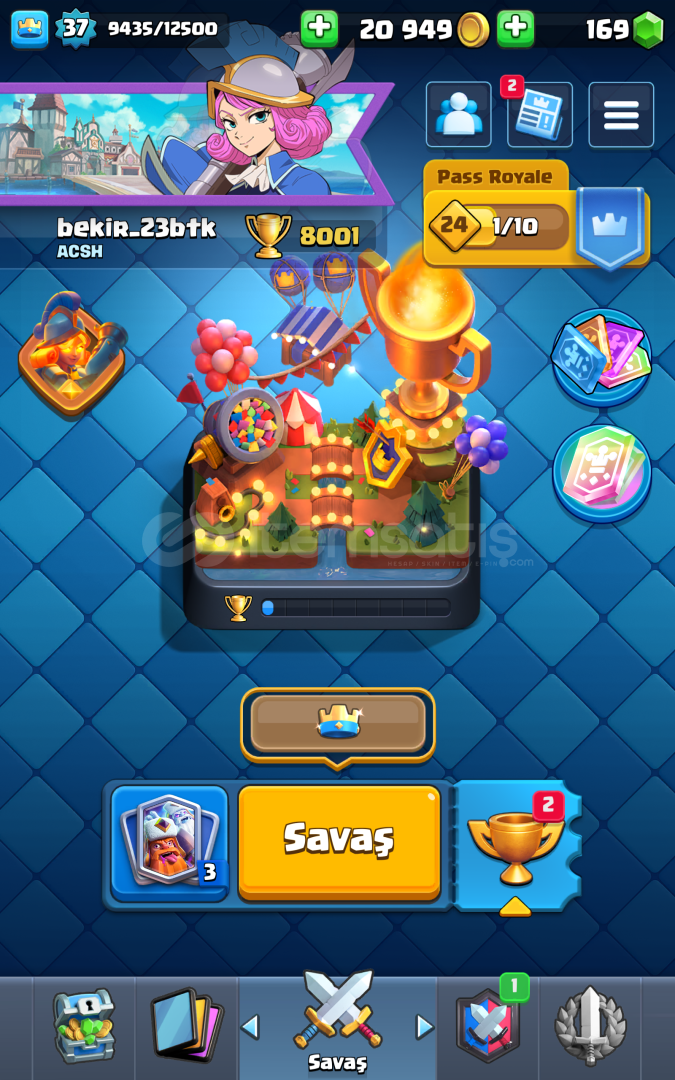Open the shiny ticket card icon
The height and width of the screenshot is (1080, 675).
coord(602,473)
